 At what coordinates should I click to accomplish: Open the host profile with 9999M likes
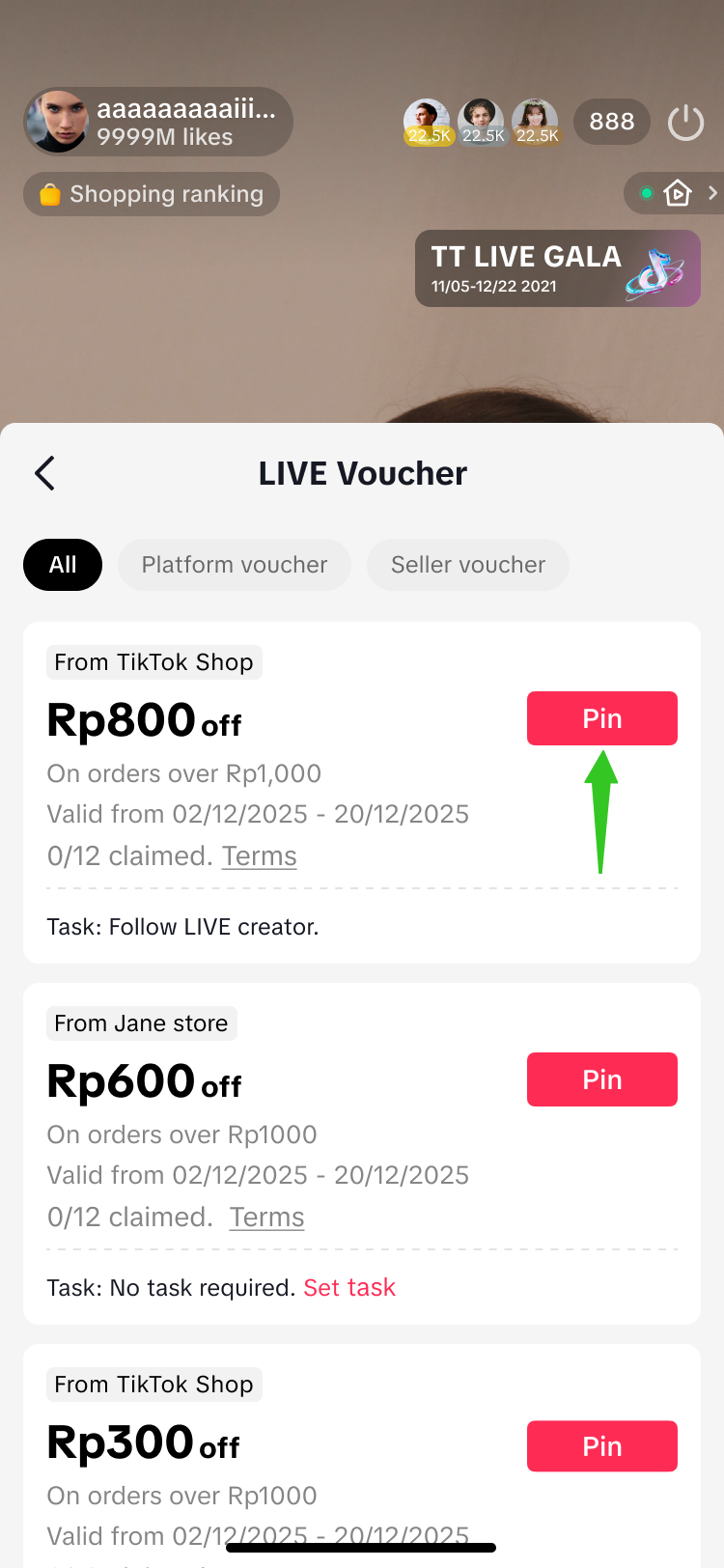pos(157,123)
